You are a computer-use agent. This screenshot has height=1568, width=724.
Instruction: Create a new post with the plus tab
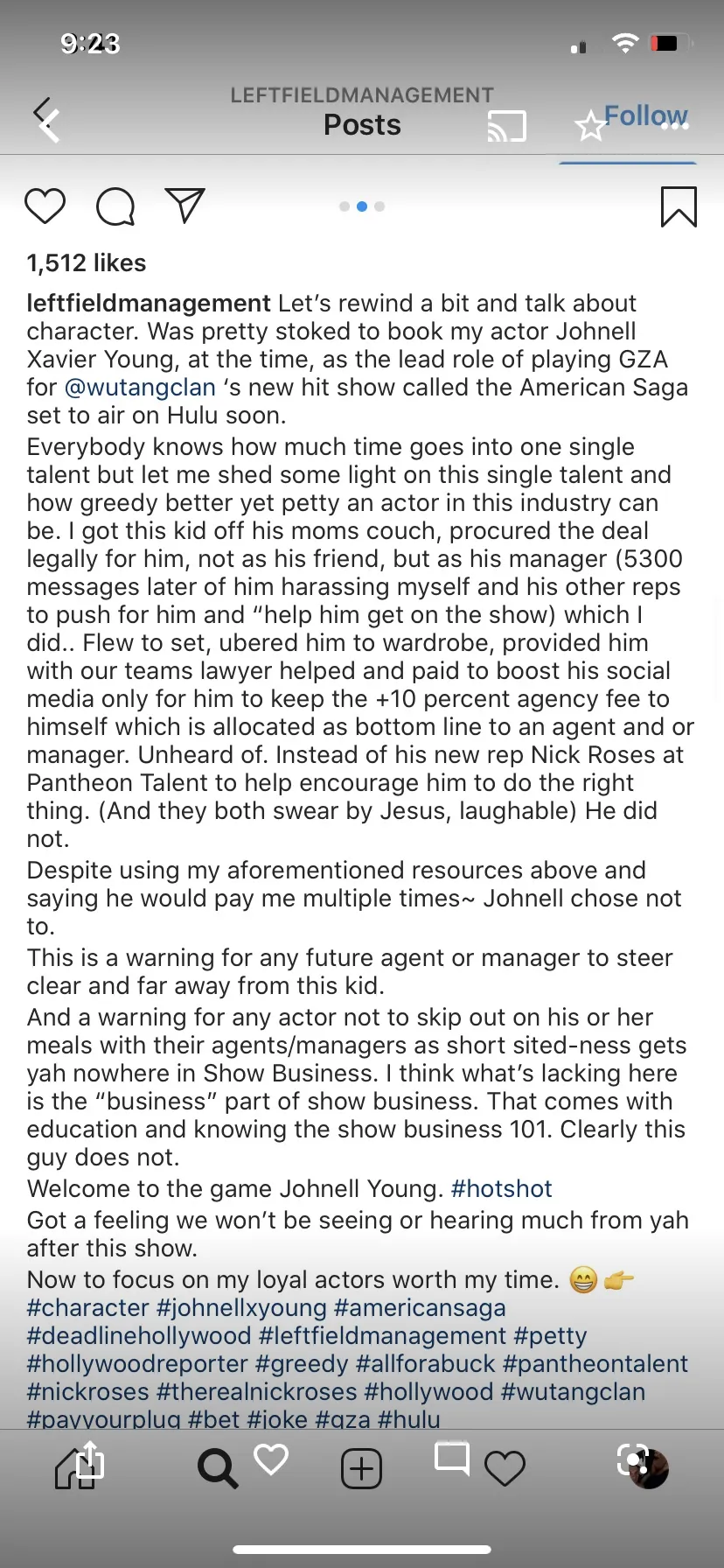click(x=361, y=1469)
